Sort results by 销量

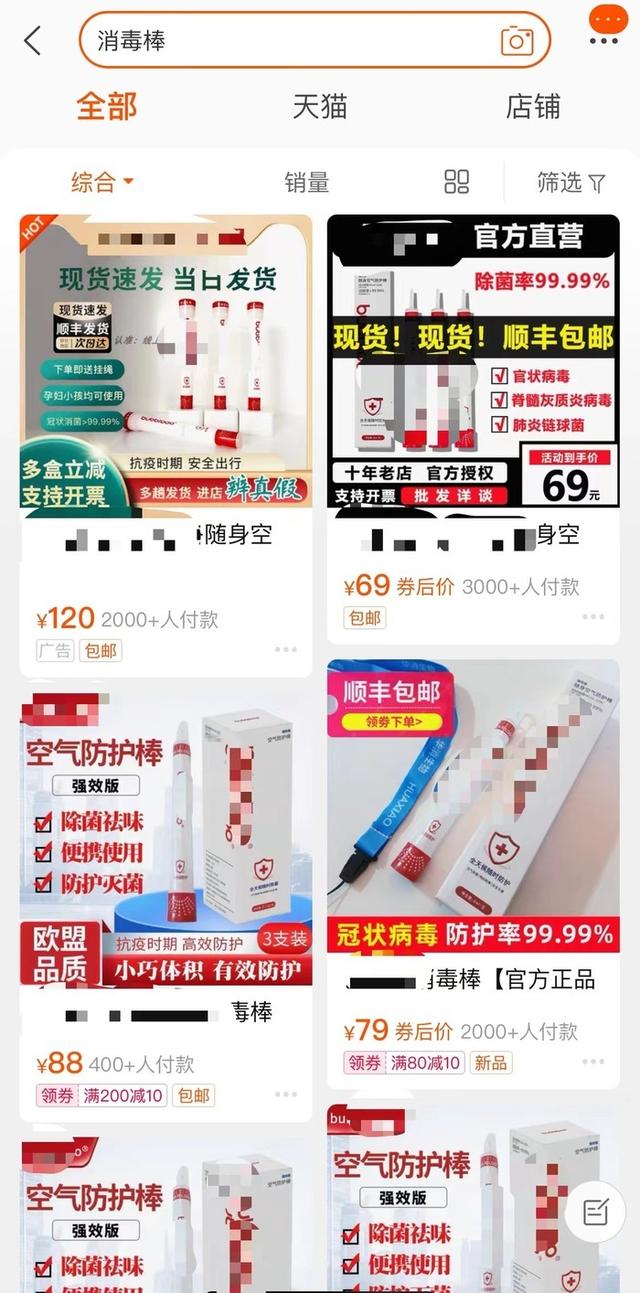[306, 182]
